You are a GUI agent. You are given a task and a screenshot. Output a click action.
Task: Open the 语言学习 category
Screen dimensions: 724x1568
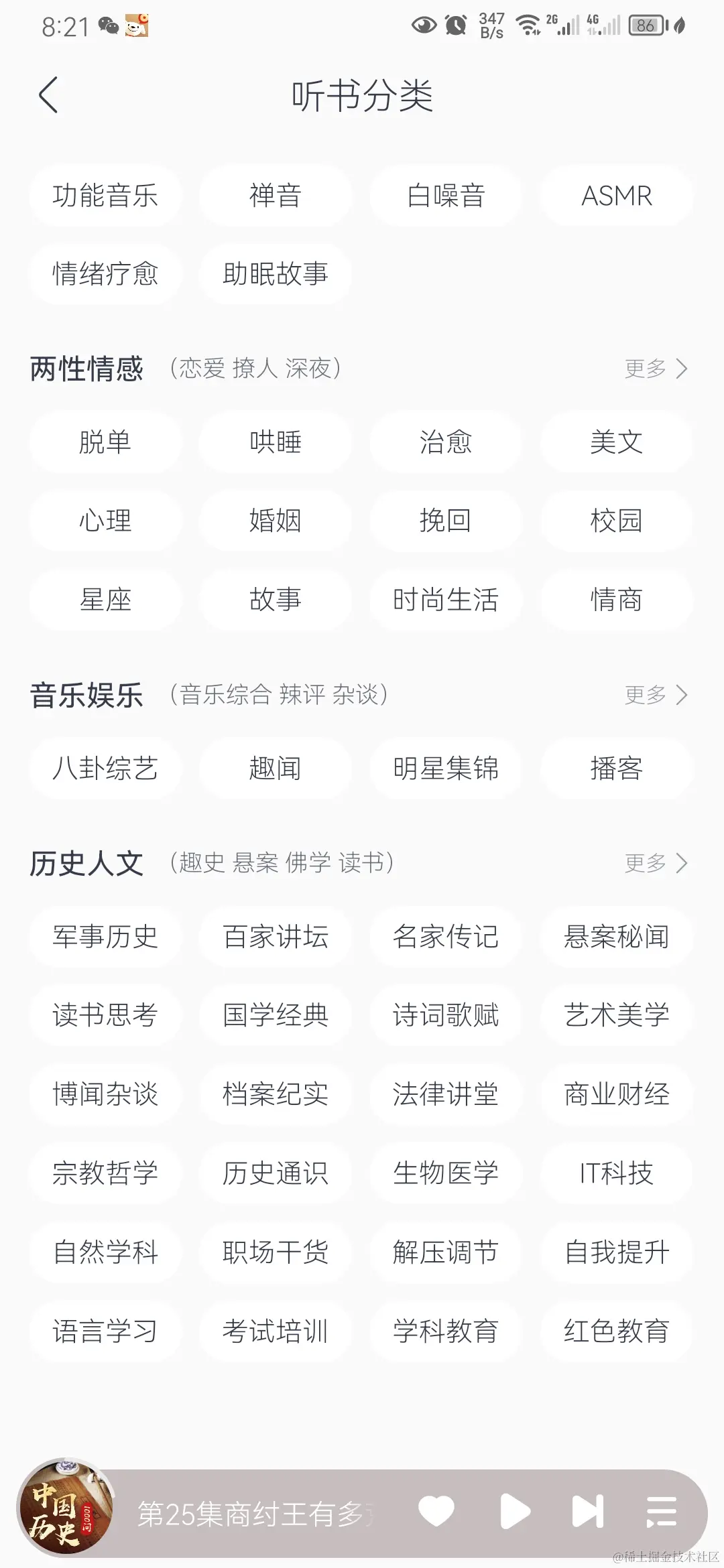tap(105, 1331)
